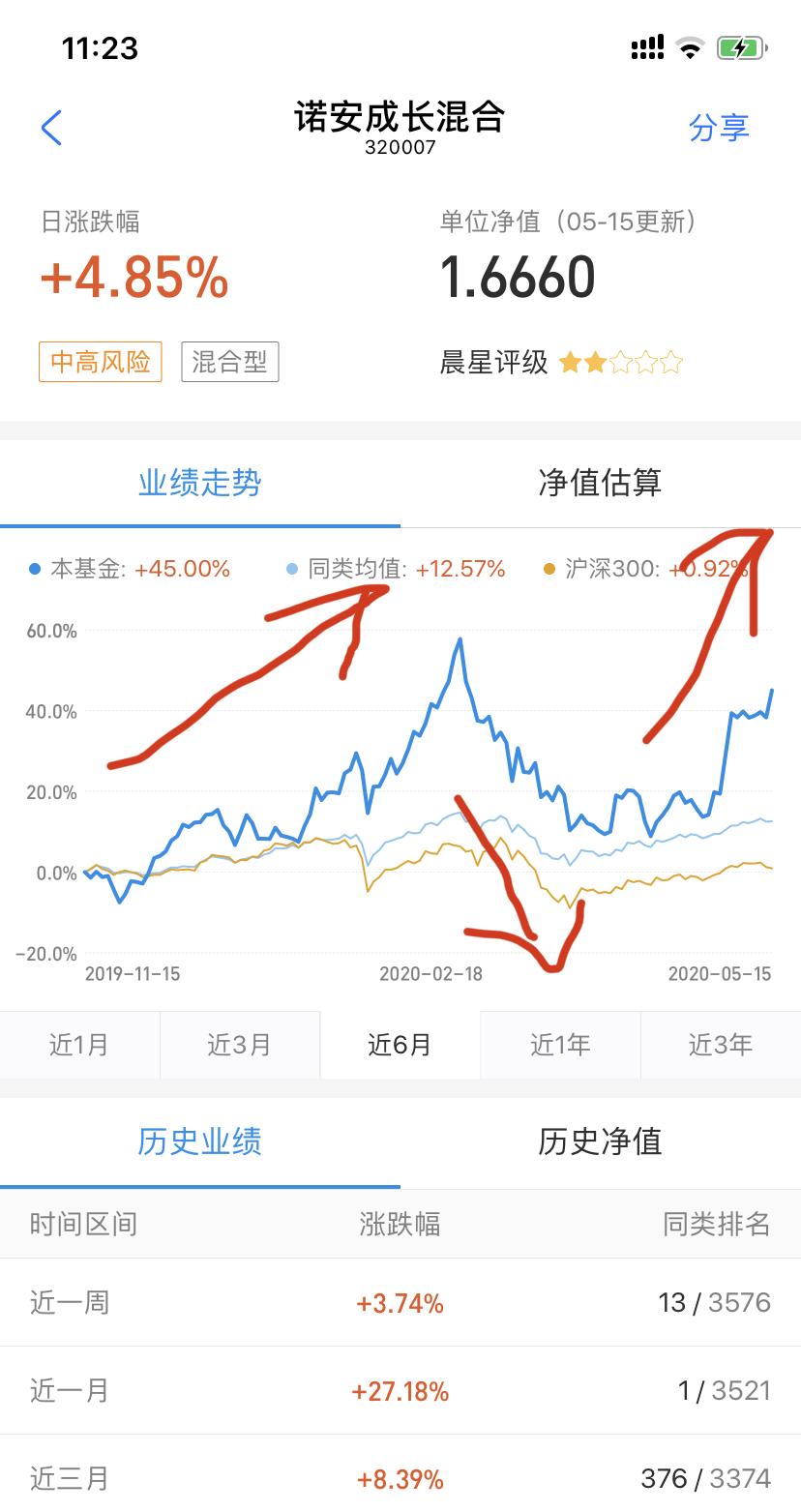Switch the chart to 近1年
The width and height of the screenshot is (801, 1512).
click(x=560, y=1045)
